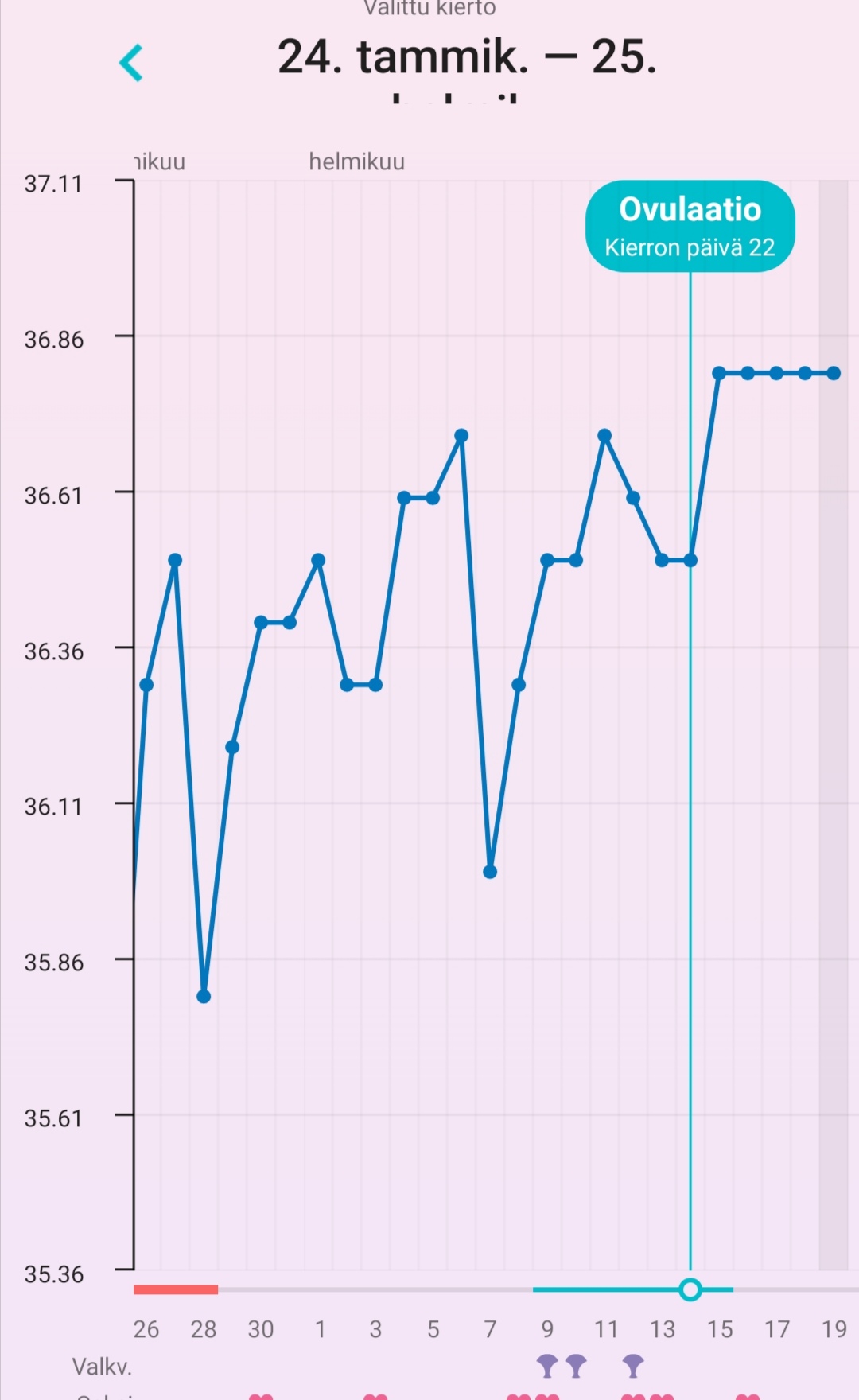Tap the Ovulaatio Kierron päivä 22 label

[x=690, y=227]
